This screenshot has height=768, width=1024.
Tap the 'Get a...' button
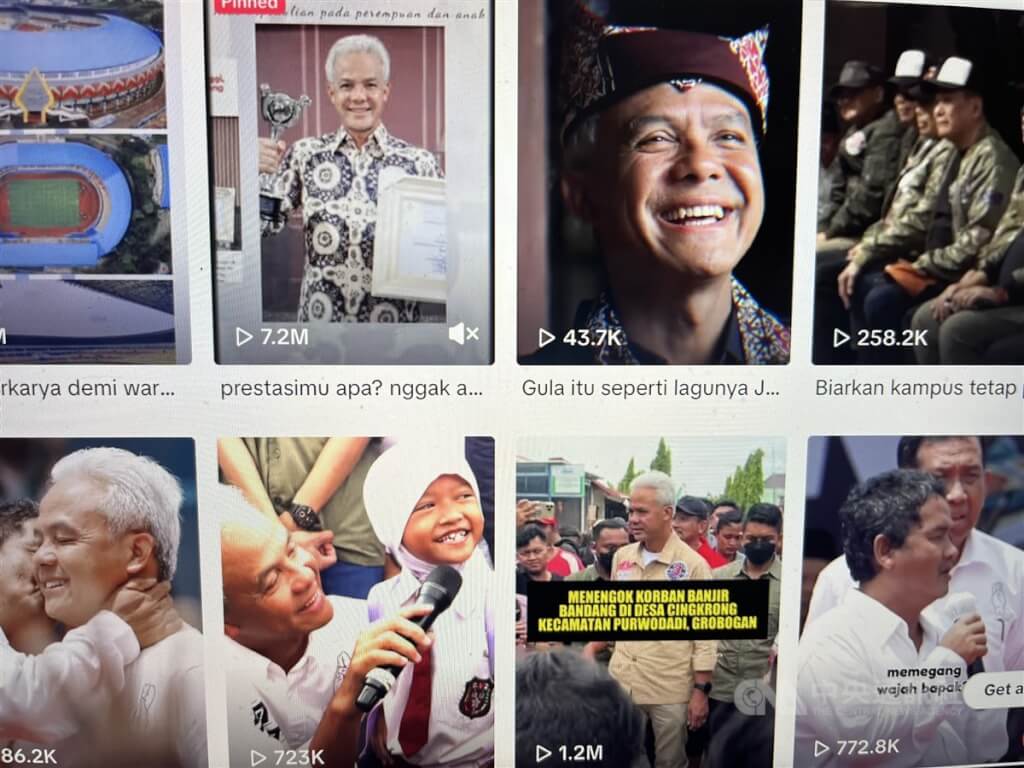pyautogui.click(x=998, y=690)
